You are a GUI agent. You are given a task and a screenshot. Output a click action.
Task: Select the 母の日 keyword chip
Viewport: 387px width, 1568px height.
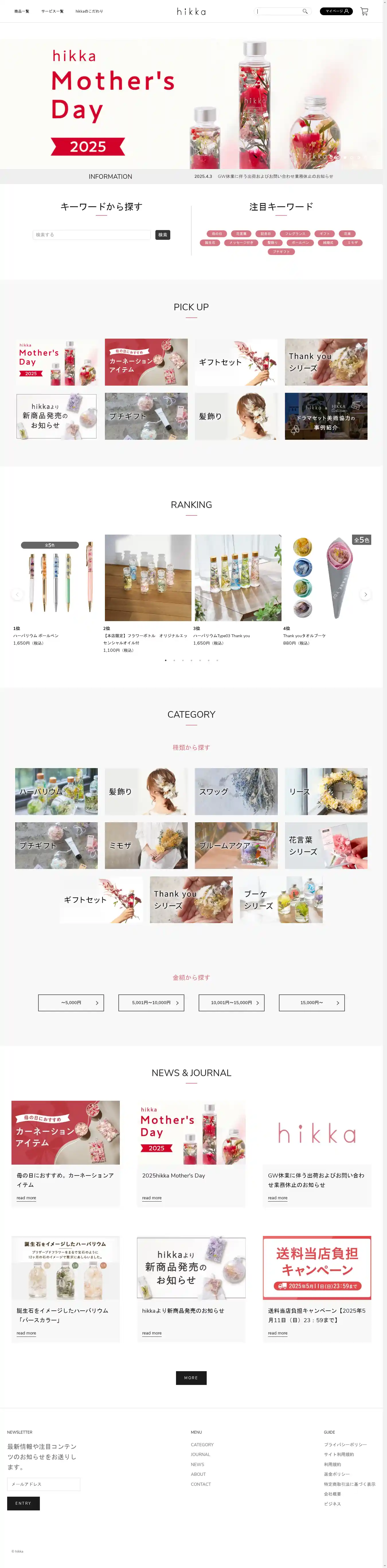point(217,234)
